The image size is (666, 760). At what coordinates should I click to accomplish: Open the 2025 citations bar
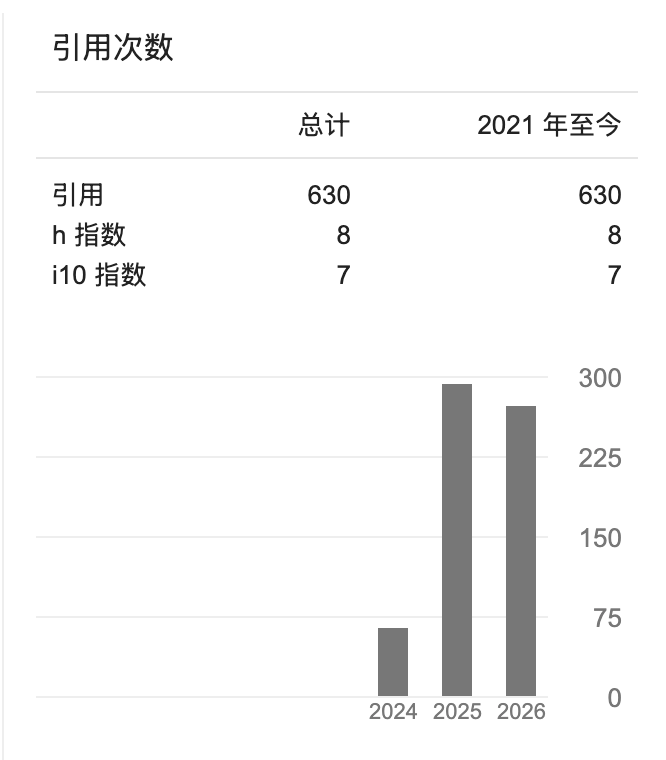click(x=457, y=540)
